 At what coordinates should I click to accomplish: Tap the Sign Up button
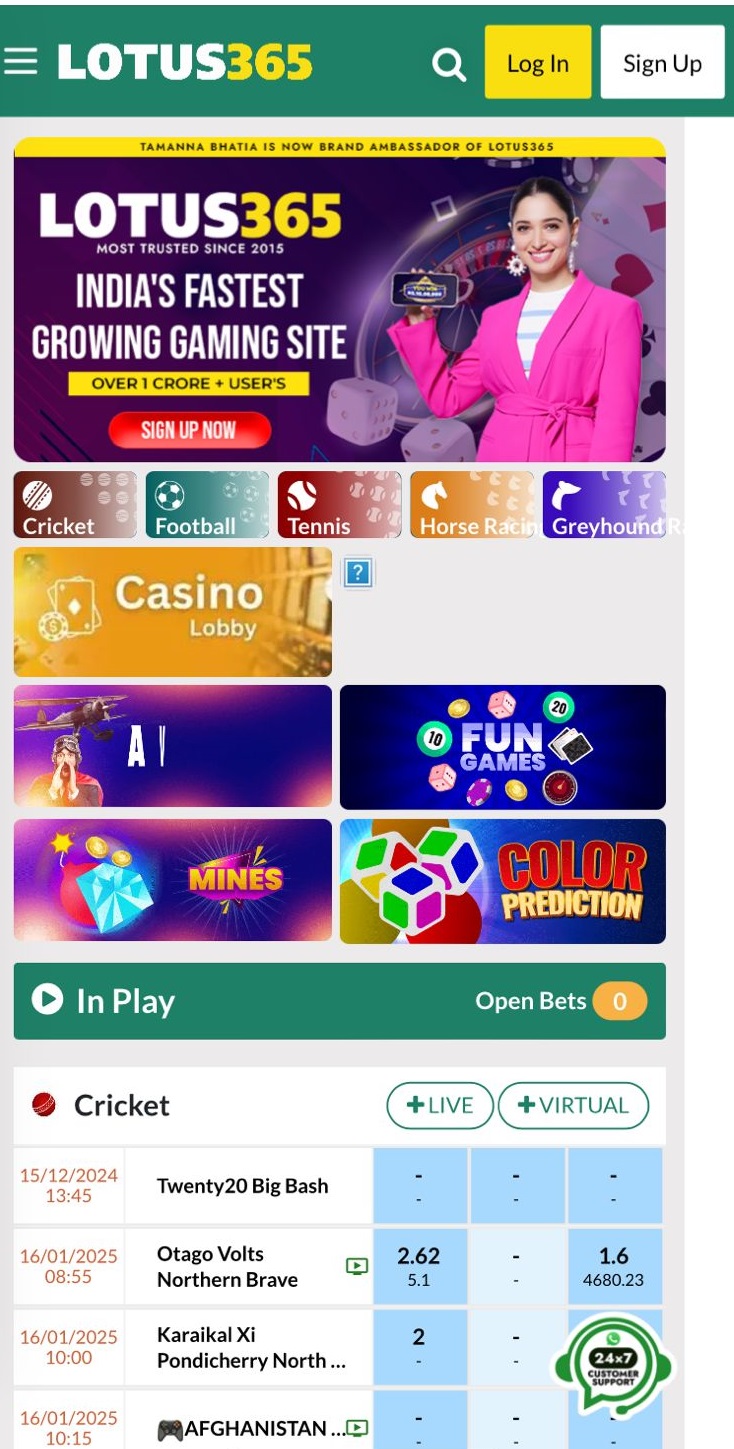(x=661, y=63)
